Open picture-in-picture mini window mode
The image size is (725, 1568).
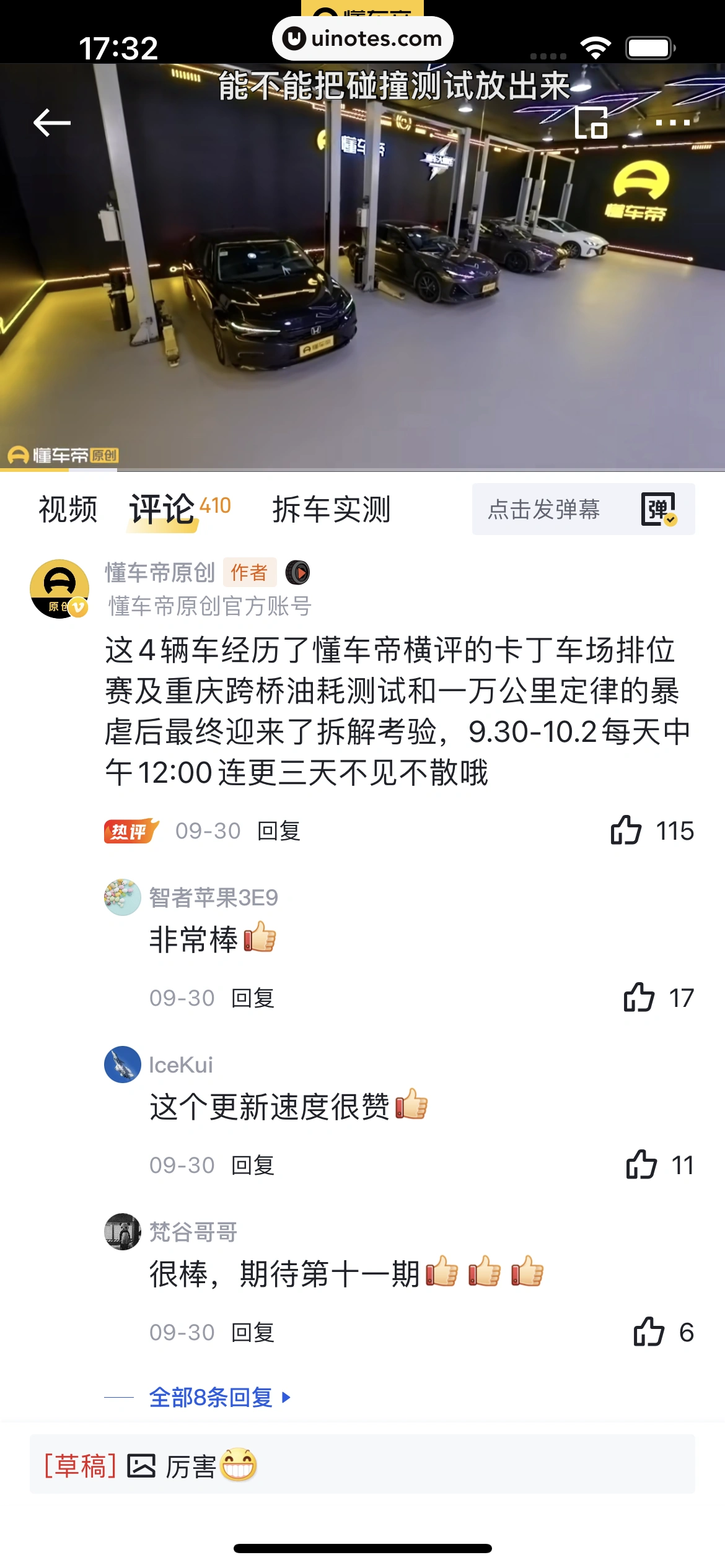591,123
